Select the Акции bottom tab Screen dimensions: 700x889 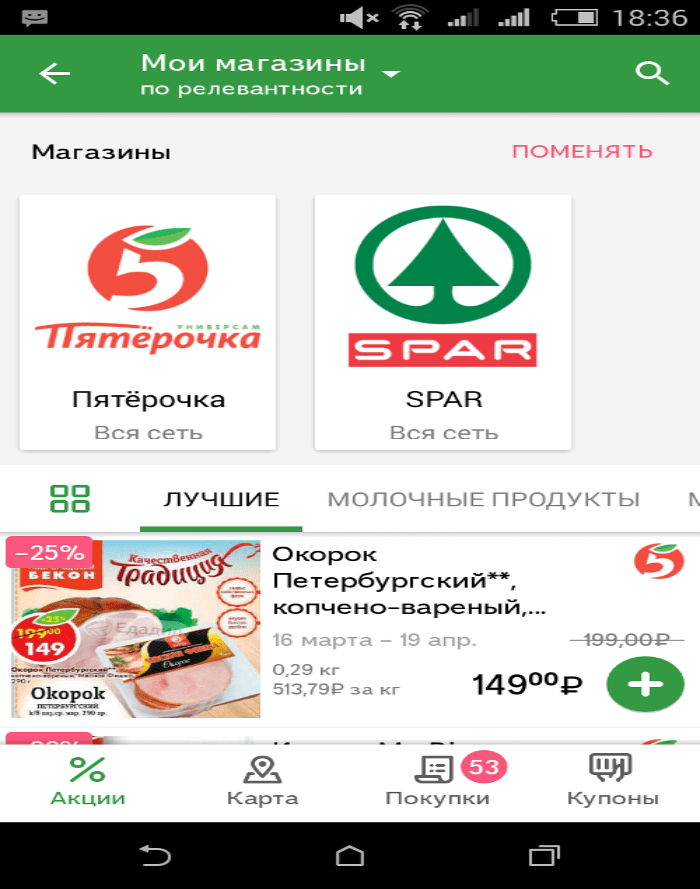coord(88,781)
